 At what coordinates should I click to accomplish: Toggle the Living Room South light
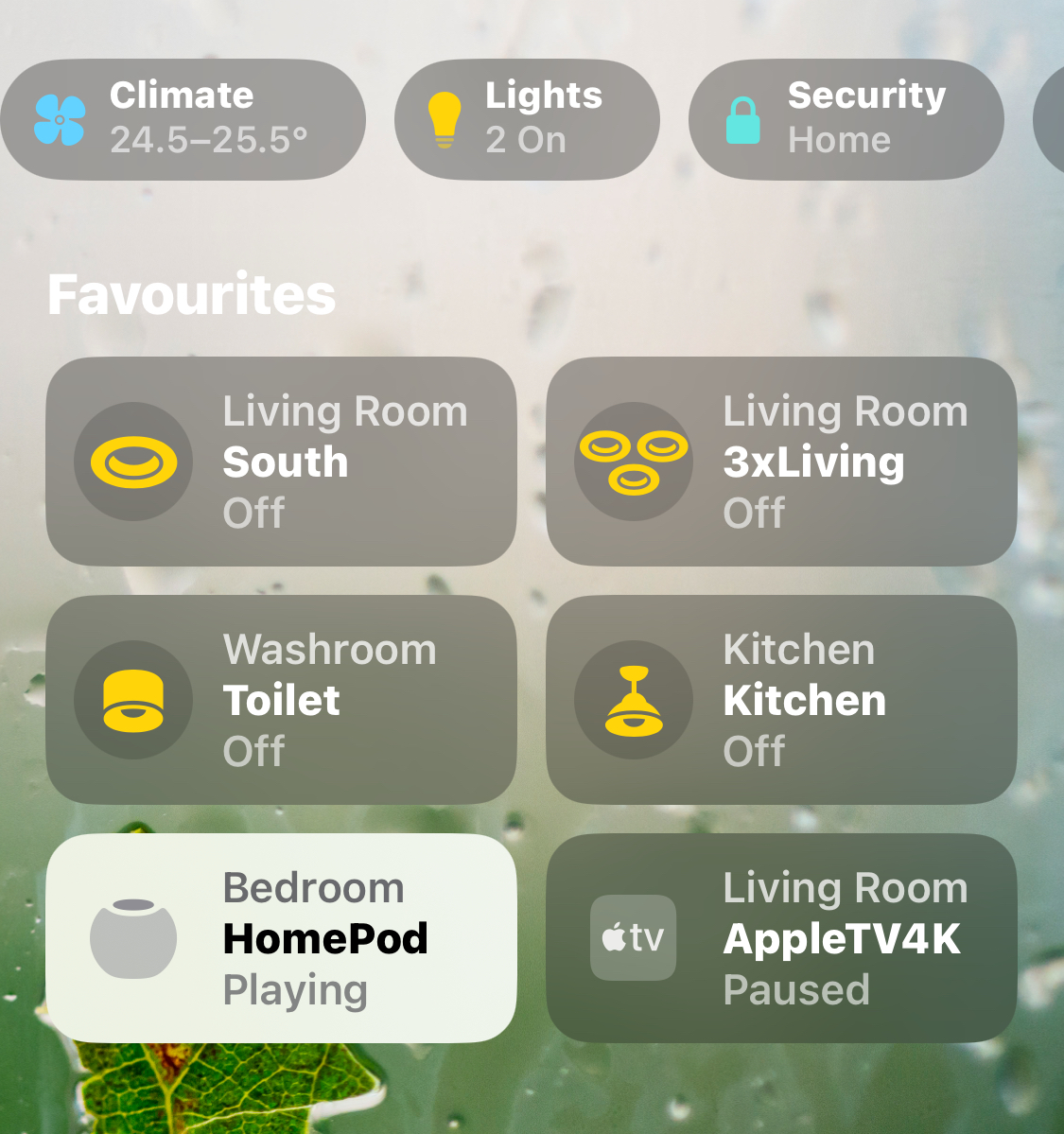click(x=133, y=462)
